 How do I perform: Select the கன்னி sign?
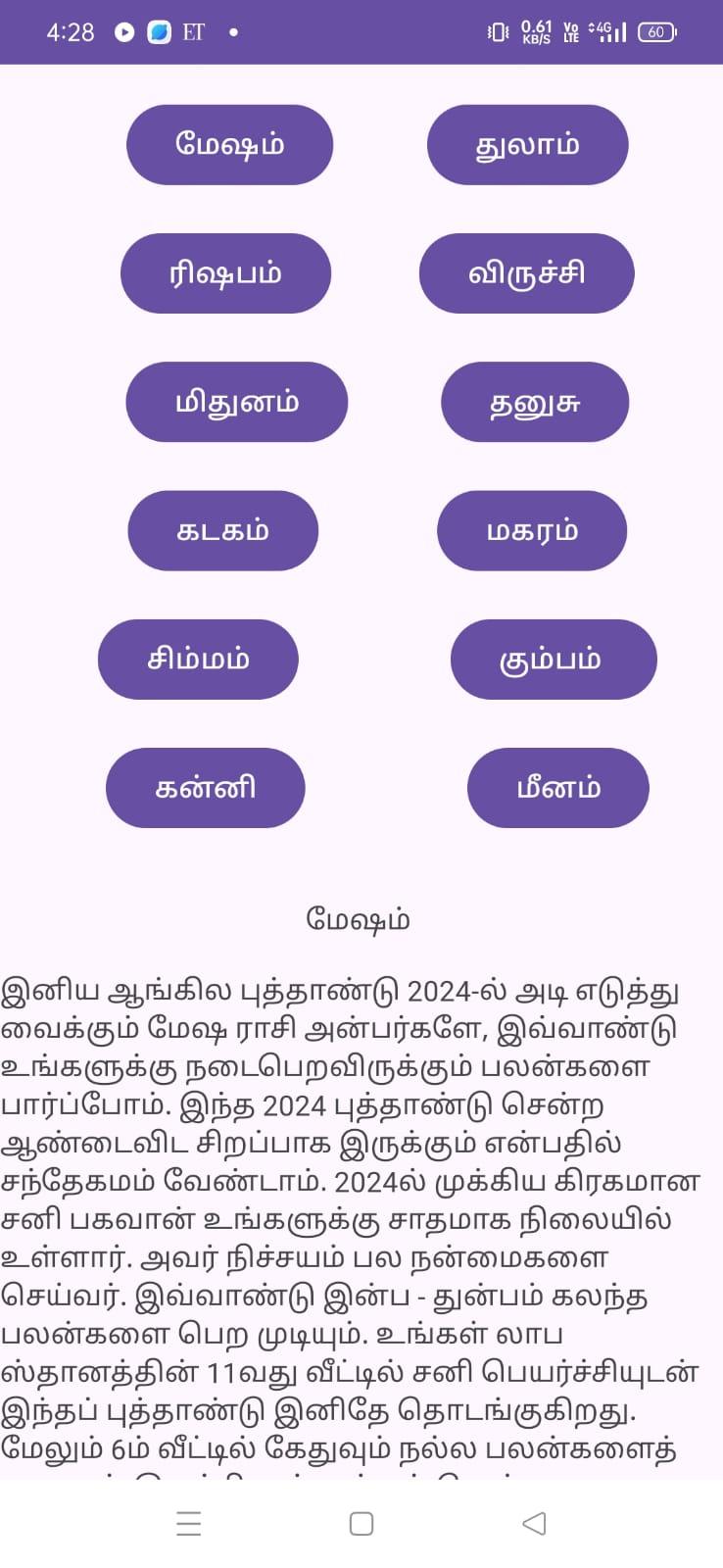[x=205, y=788]
